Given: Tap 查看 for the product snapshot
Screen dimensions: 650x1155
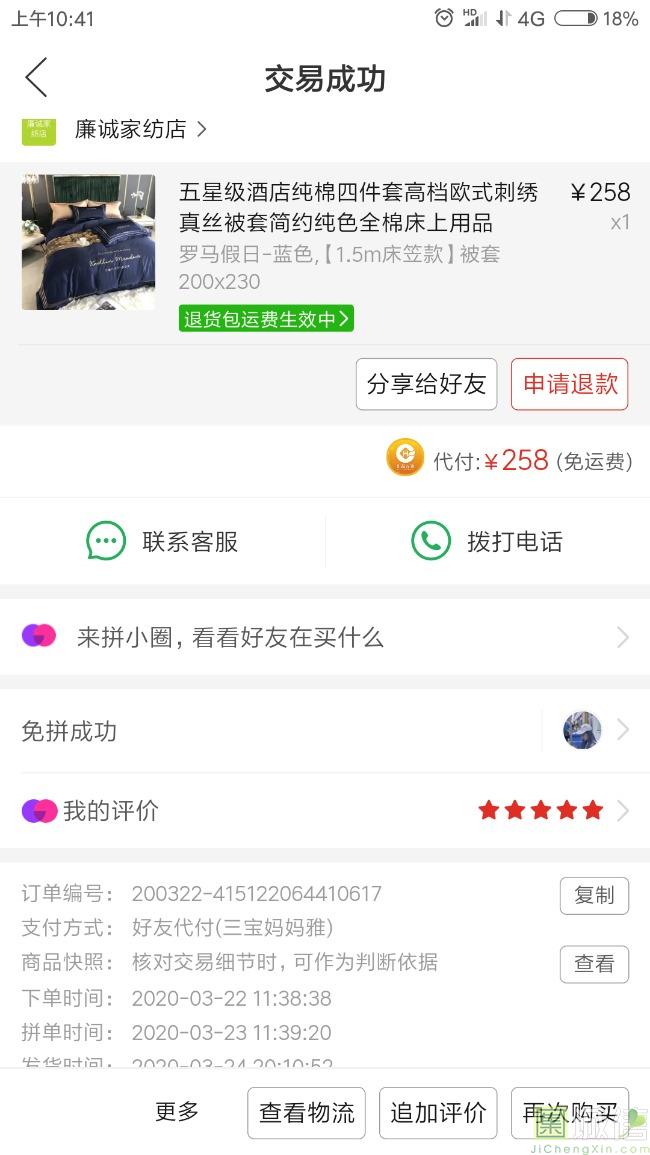Looking at the screenshot, I should (x=594, y=964).
